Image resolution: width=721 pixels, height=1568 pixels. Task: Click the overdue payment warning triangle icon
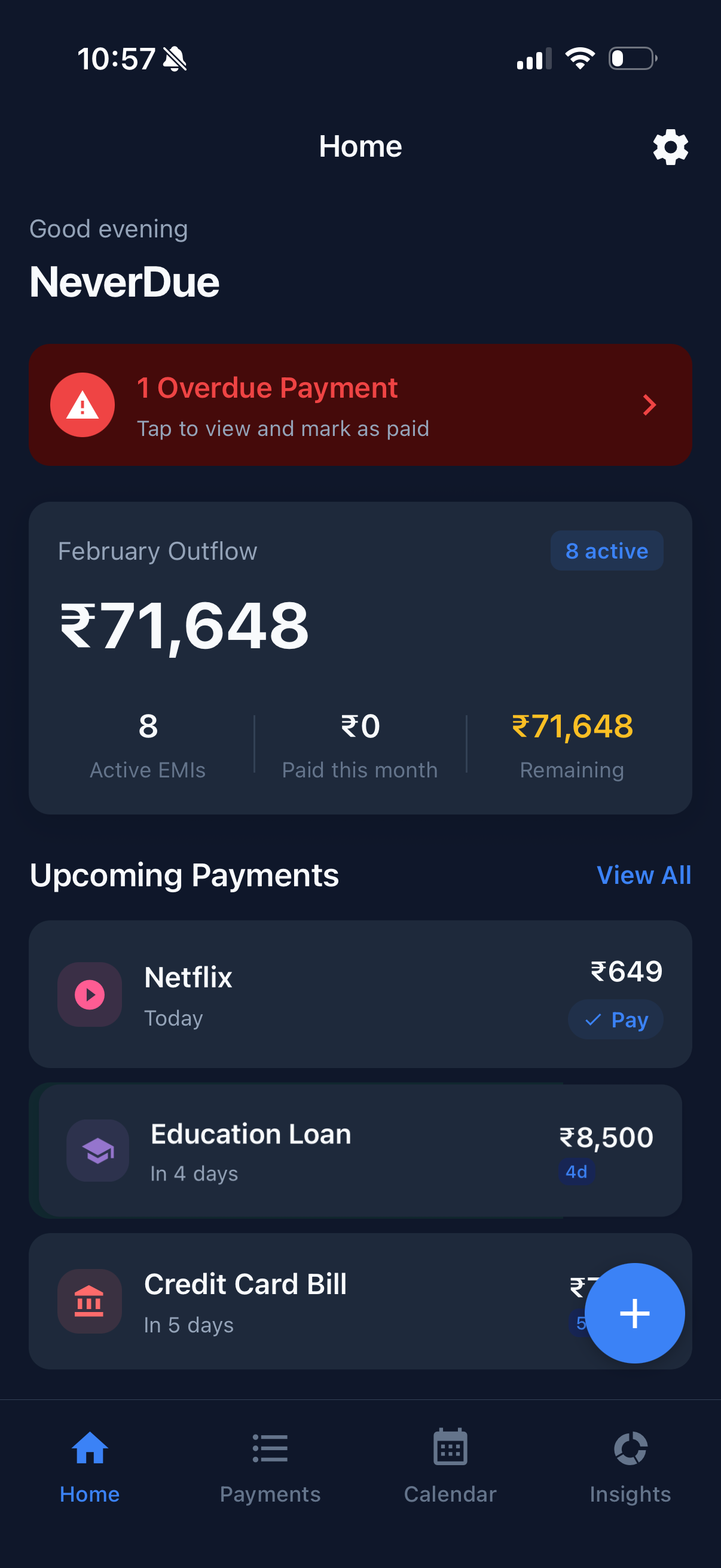pos(82,405)
